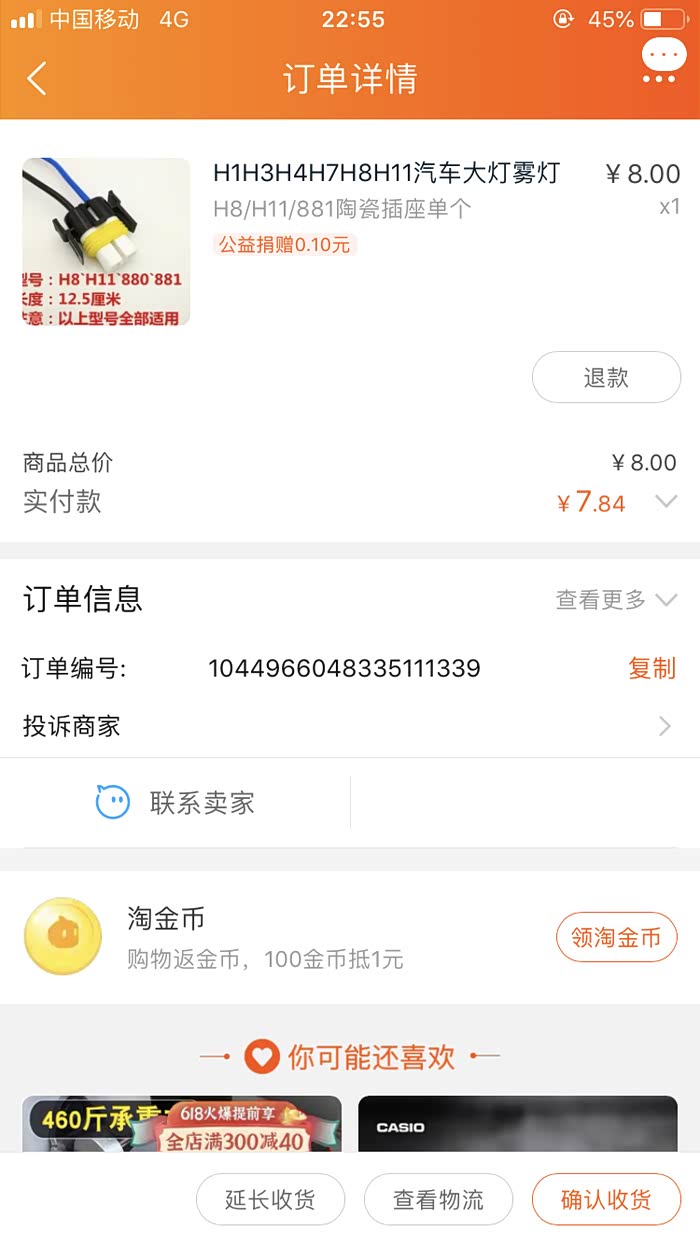This screenshot has height=1245, width=700.
Task: Tap the 退款 refund button
Action: tap(606, 377)
